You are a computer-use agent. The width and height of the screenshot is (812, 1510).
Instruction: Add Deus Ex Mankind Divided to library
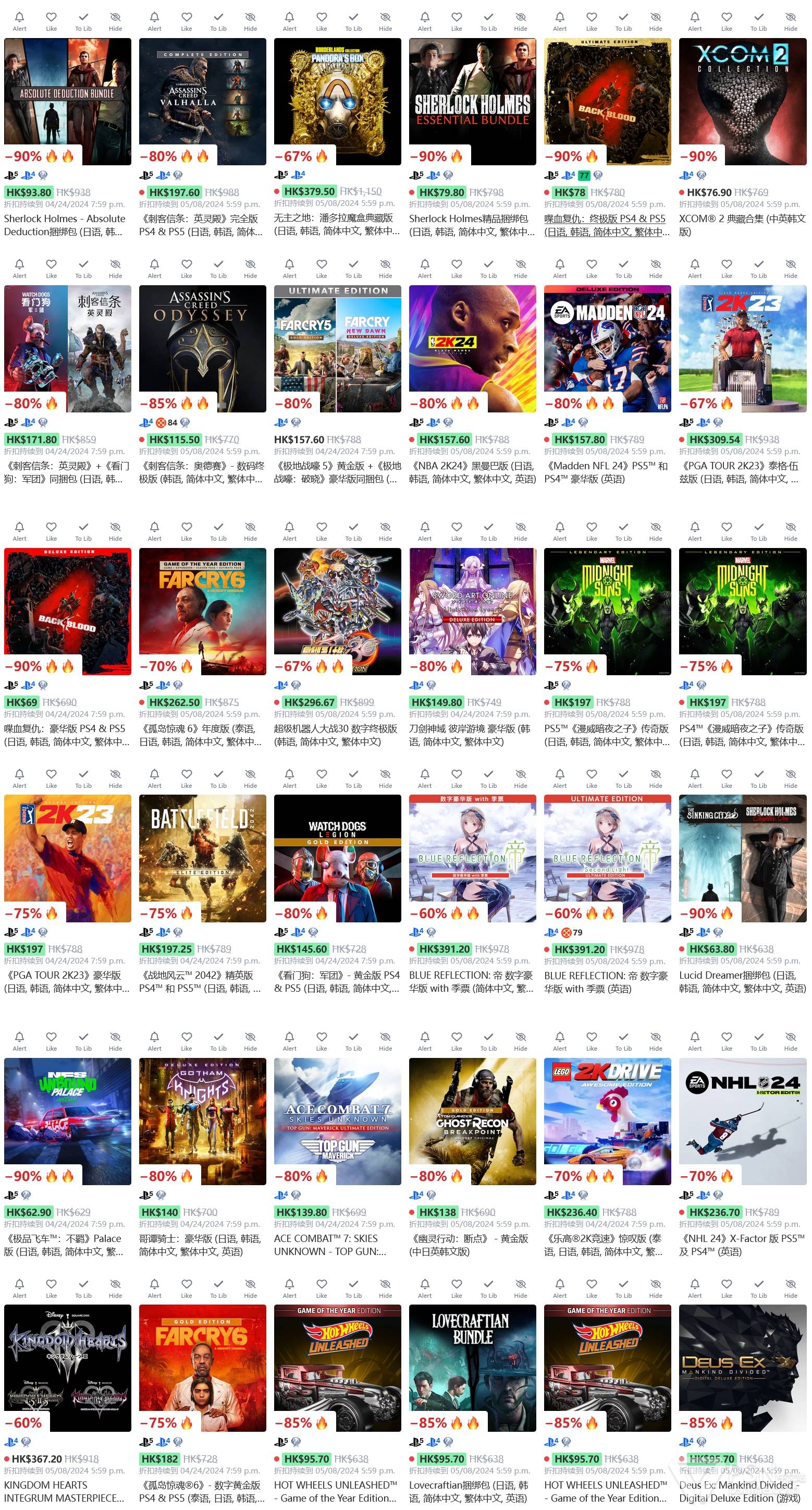759,1288
